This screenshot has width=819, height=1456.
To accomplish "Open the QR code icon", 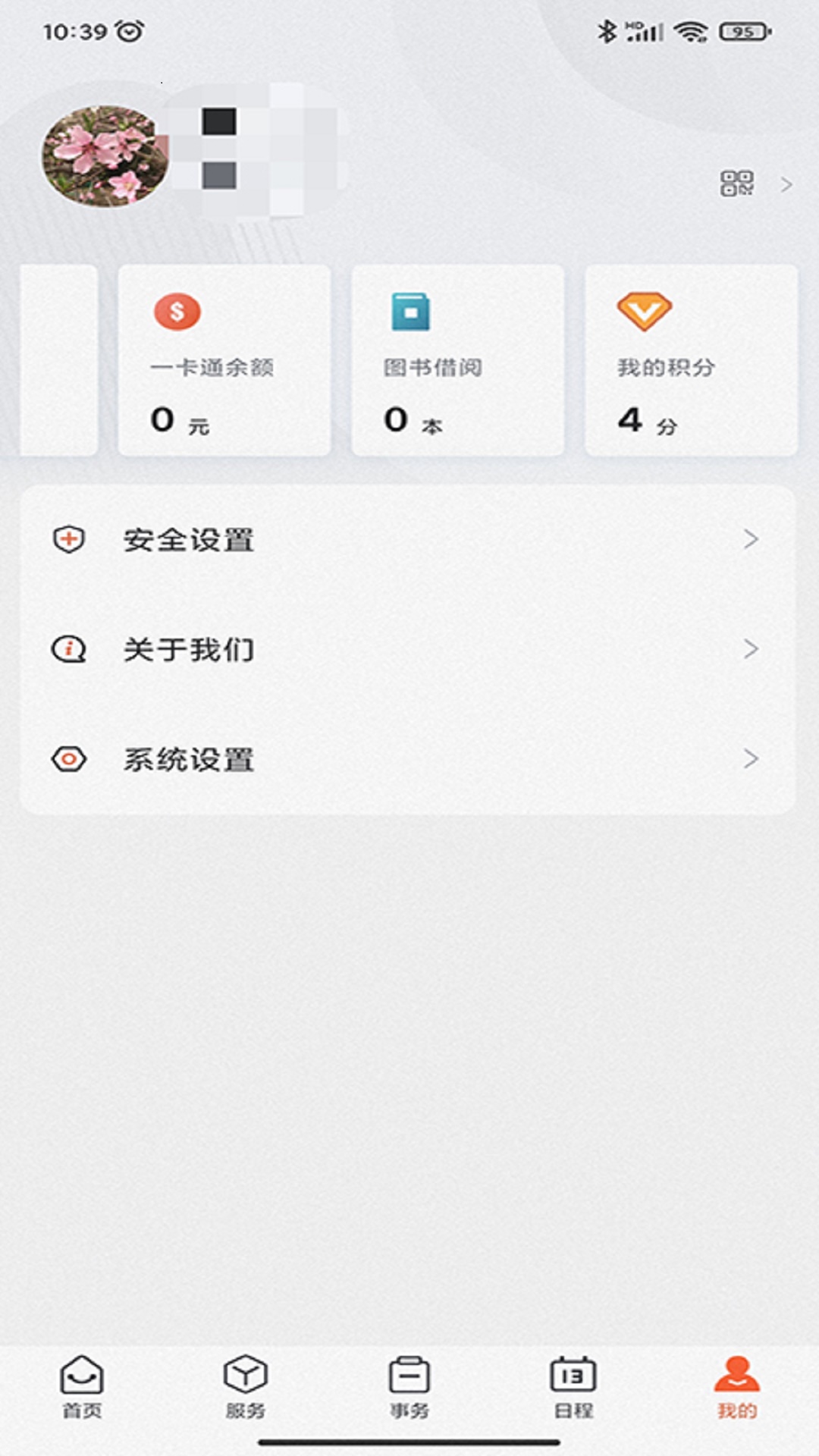I will pyautogui.click(x=736, y=184).
